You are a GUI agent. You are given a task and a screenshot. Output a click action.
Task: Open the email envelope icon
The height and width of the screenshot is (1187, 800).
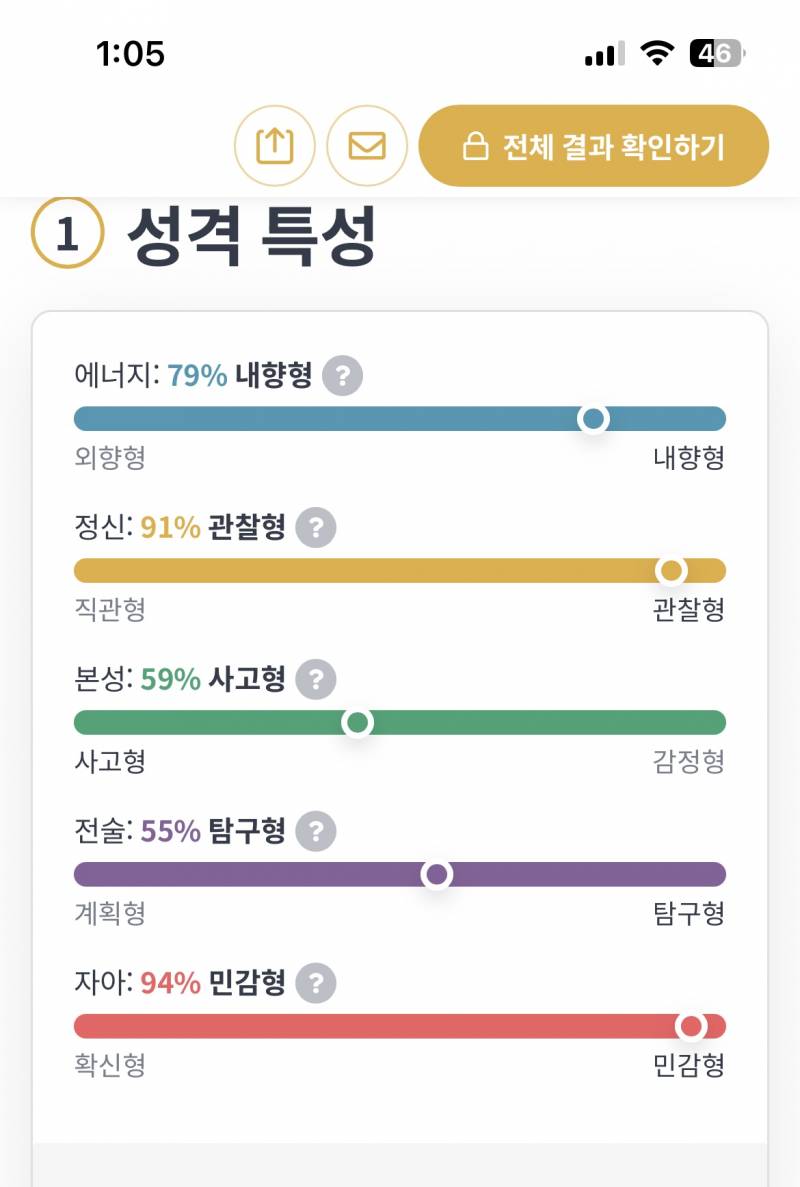coord(367,145)
